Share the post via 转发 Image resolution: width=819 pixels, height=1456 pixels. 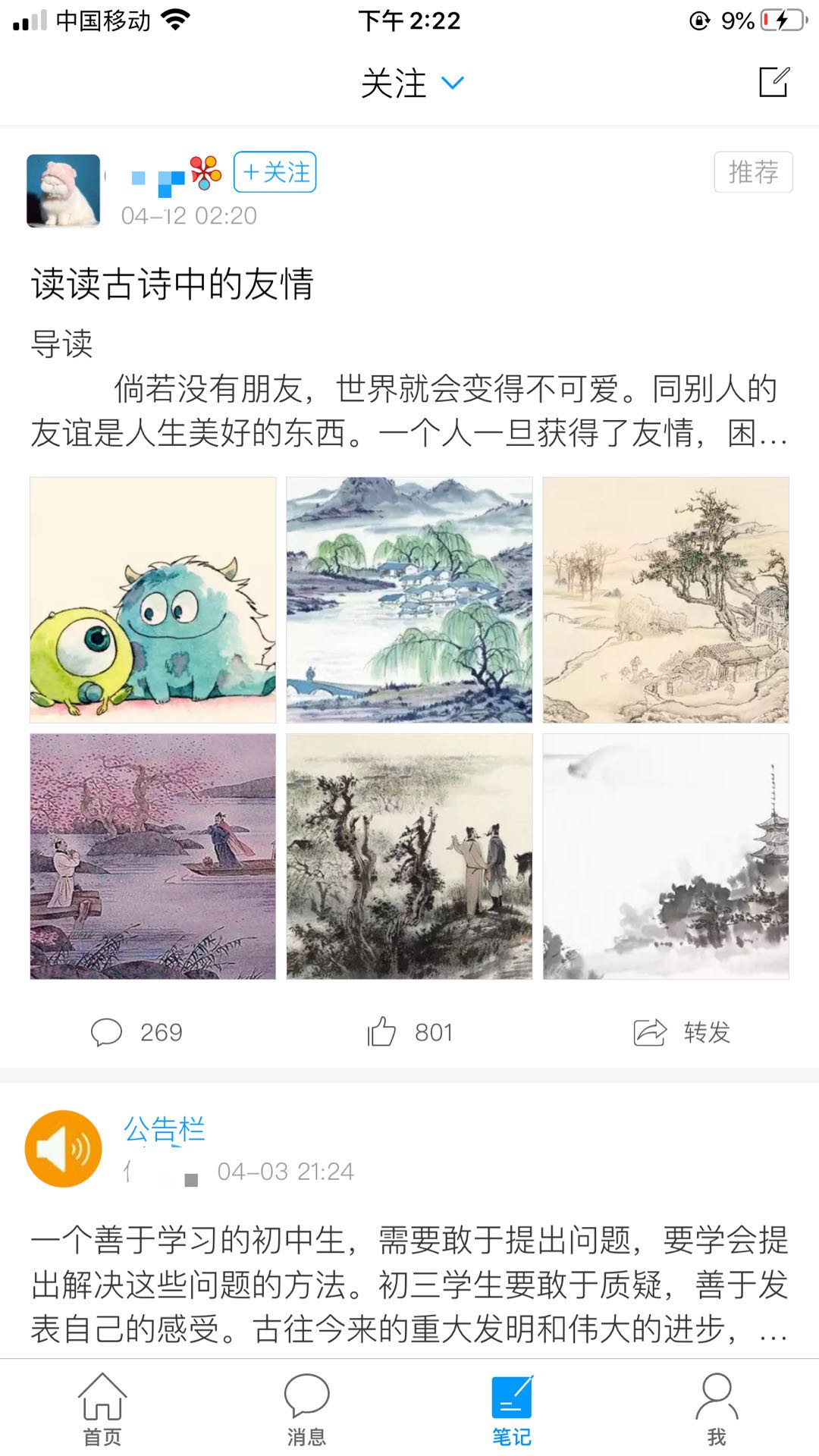coord(682,1032)
